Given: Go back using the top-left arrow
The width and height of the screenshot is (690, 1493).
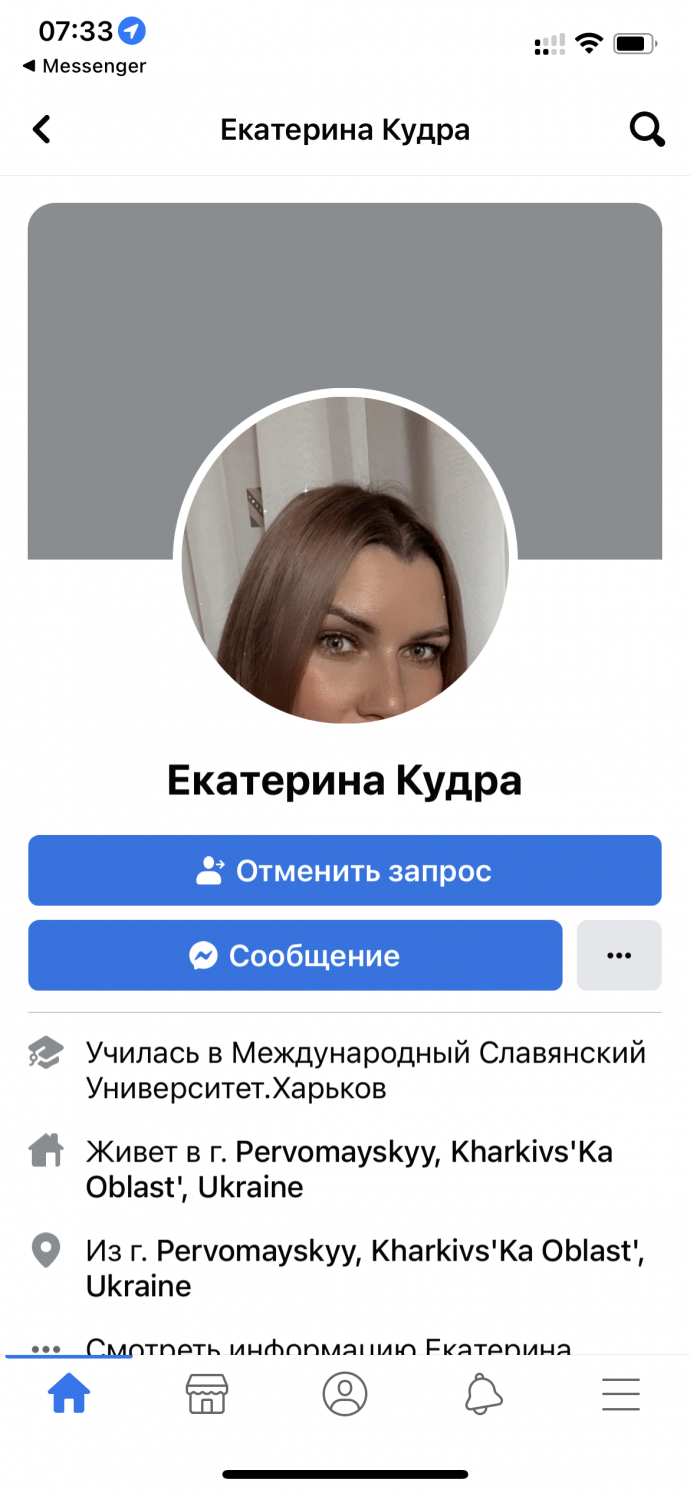Looking at the screenshot, I should coord(42,130).
